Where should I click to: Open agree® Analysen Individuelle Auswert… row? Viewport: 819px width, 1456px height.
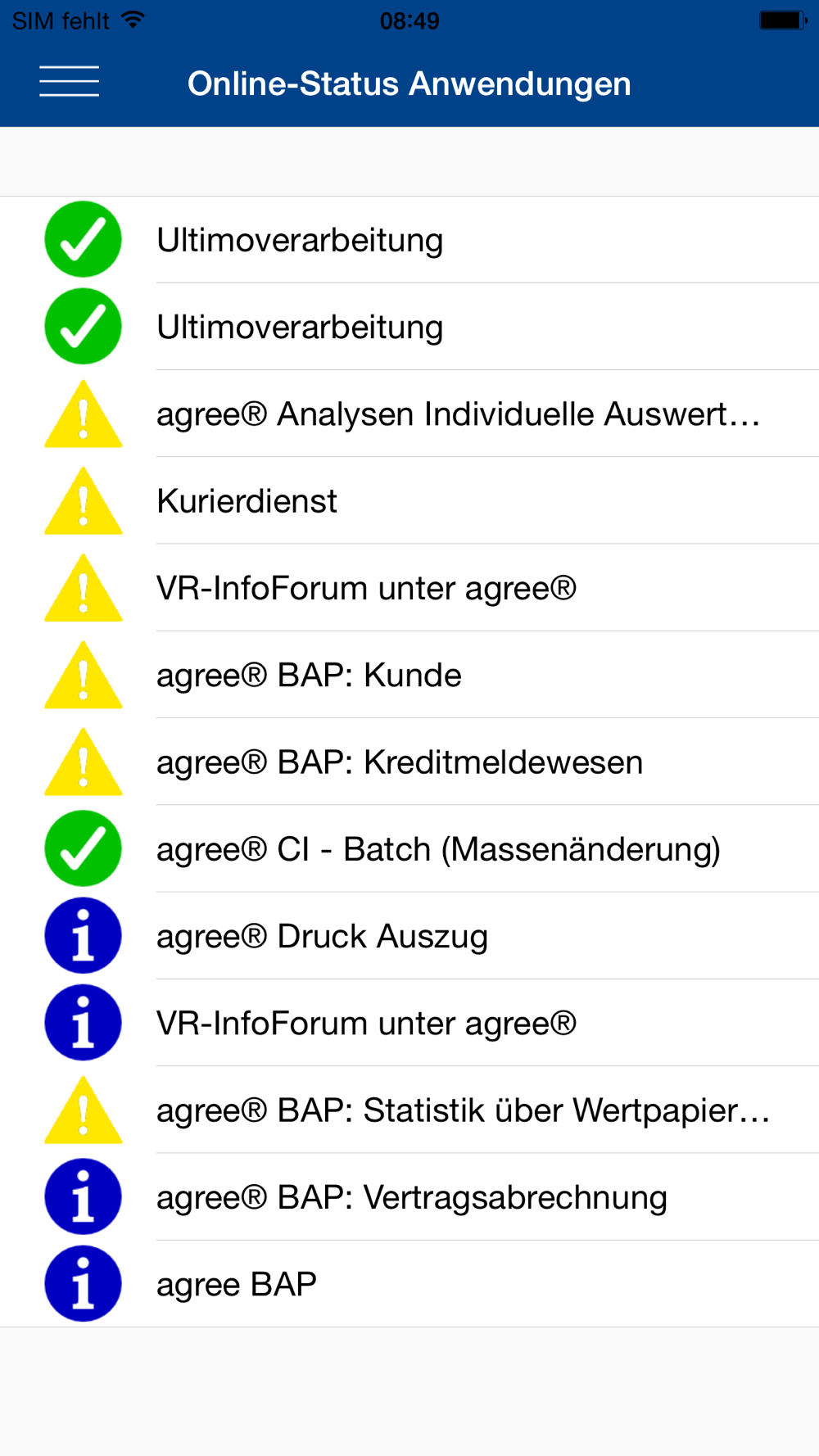coord(409,414)
